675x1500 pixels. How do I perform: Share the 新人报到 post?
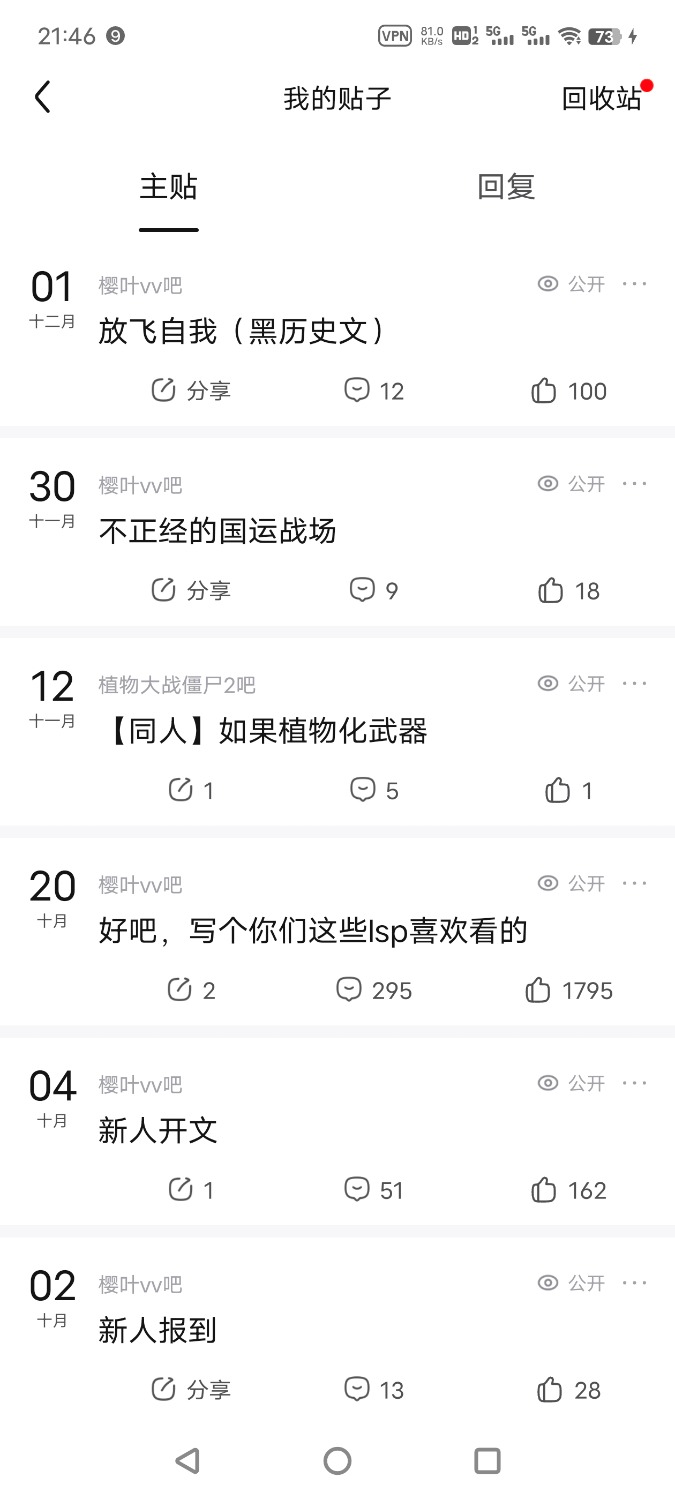(191, 1389)
